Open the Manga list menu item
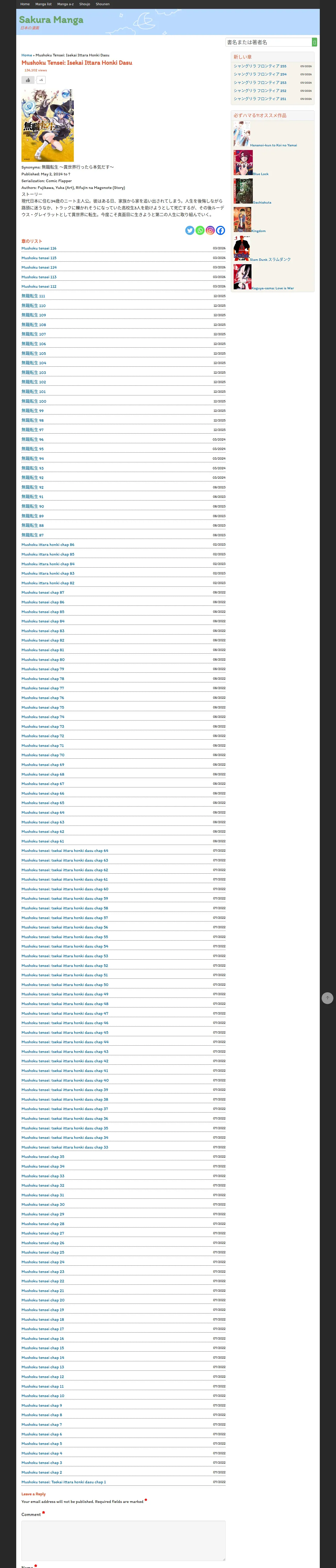The height and width of the screenshot is (1568, 336). coord(43,4)
